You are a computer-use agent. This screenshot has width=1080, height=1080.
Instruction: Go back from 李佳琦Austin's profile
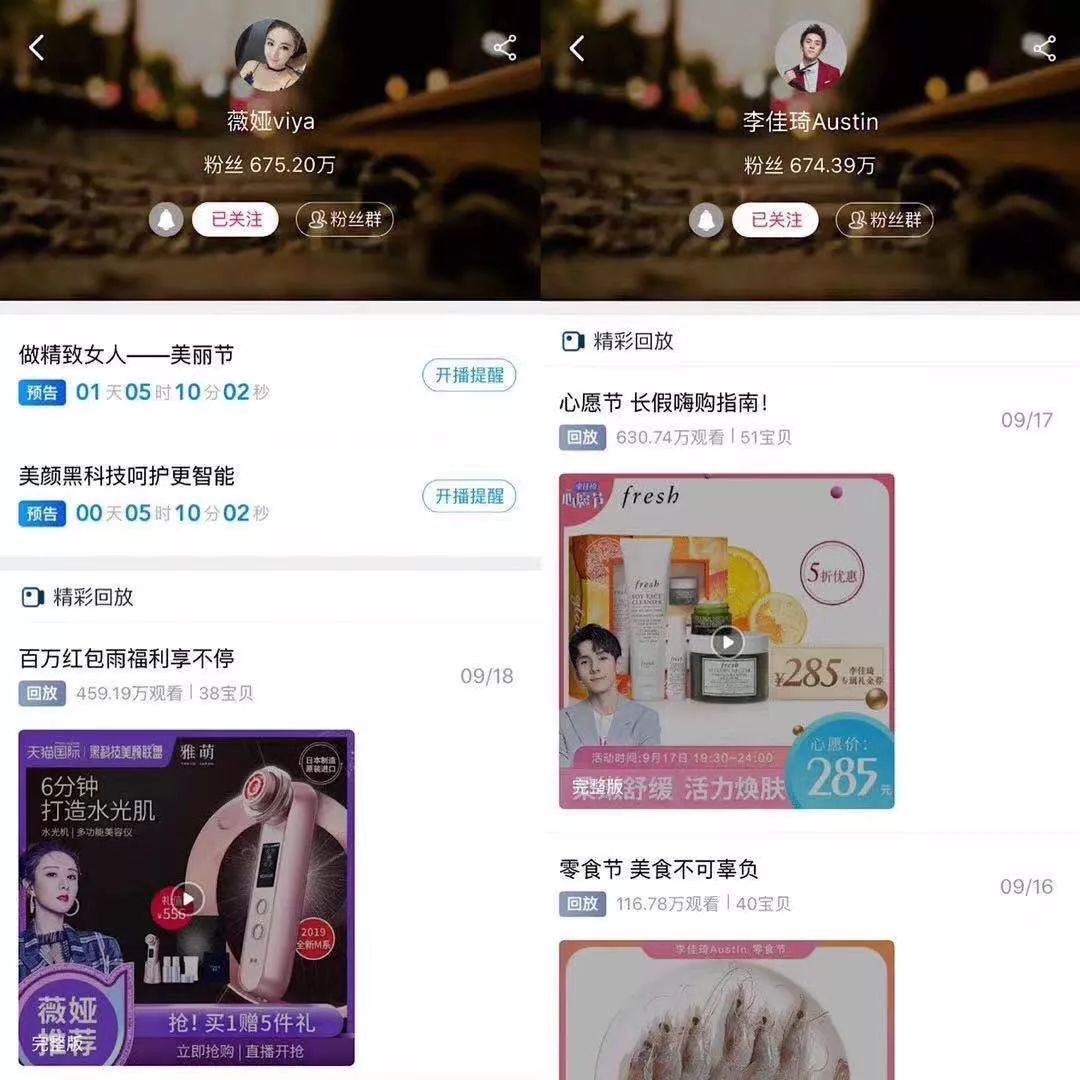(x=577, y=47)
